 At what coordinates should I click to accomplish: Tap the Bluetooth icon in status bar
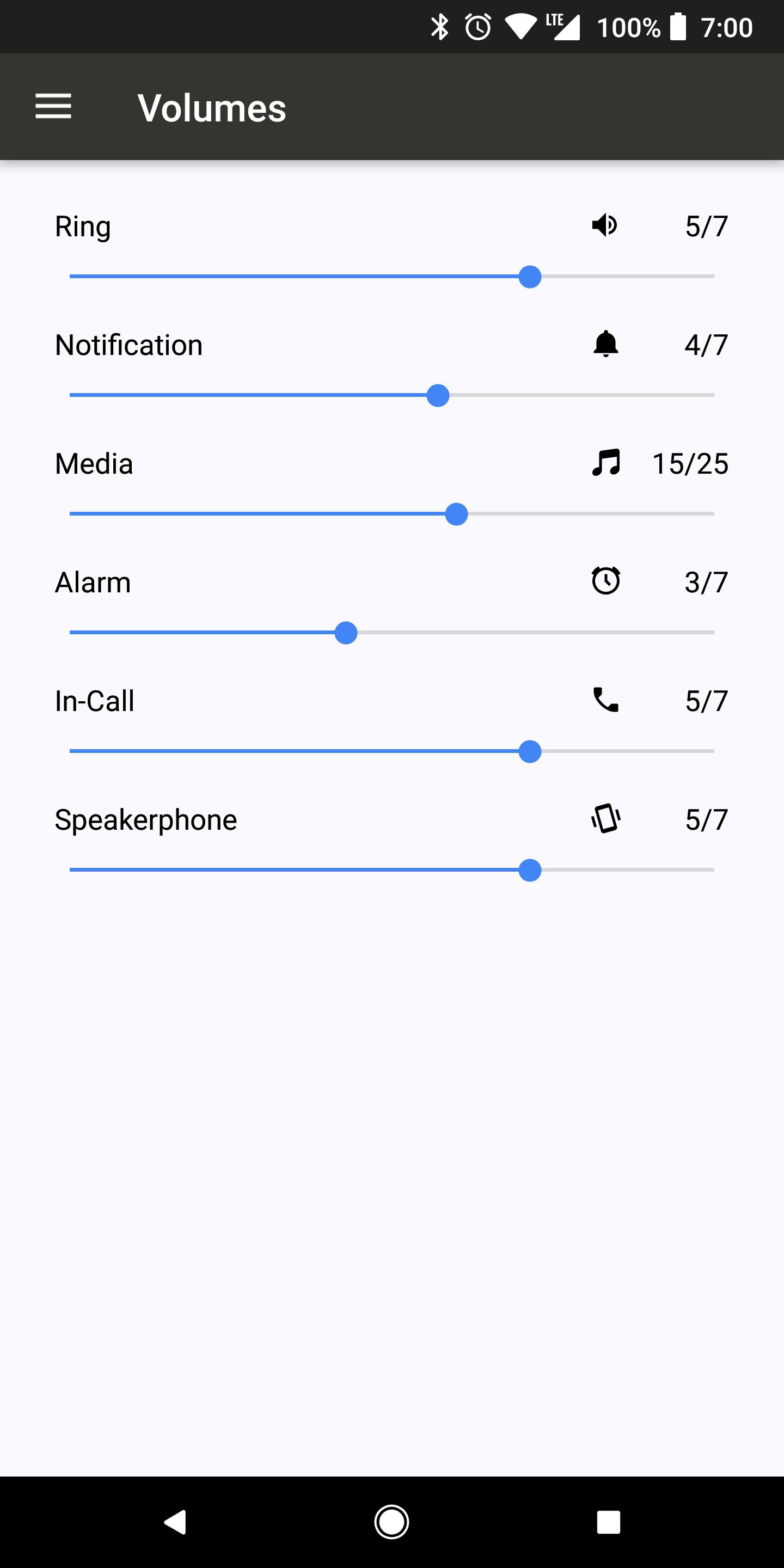pos(439,26)
